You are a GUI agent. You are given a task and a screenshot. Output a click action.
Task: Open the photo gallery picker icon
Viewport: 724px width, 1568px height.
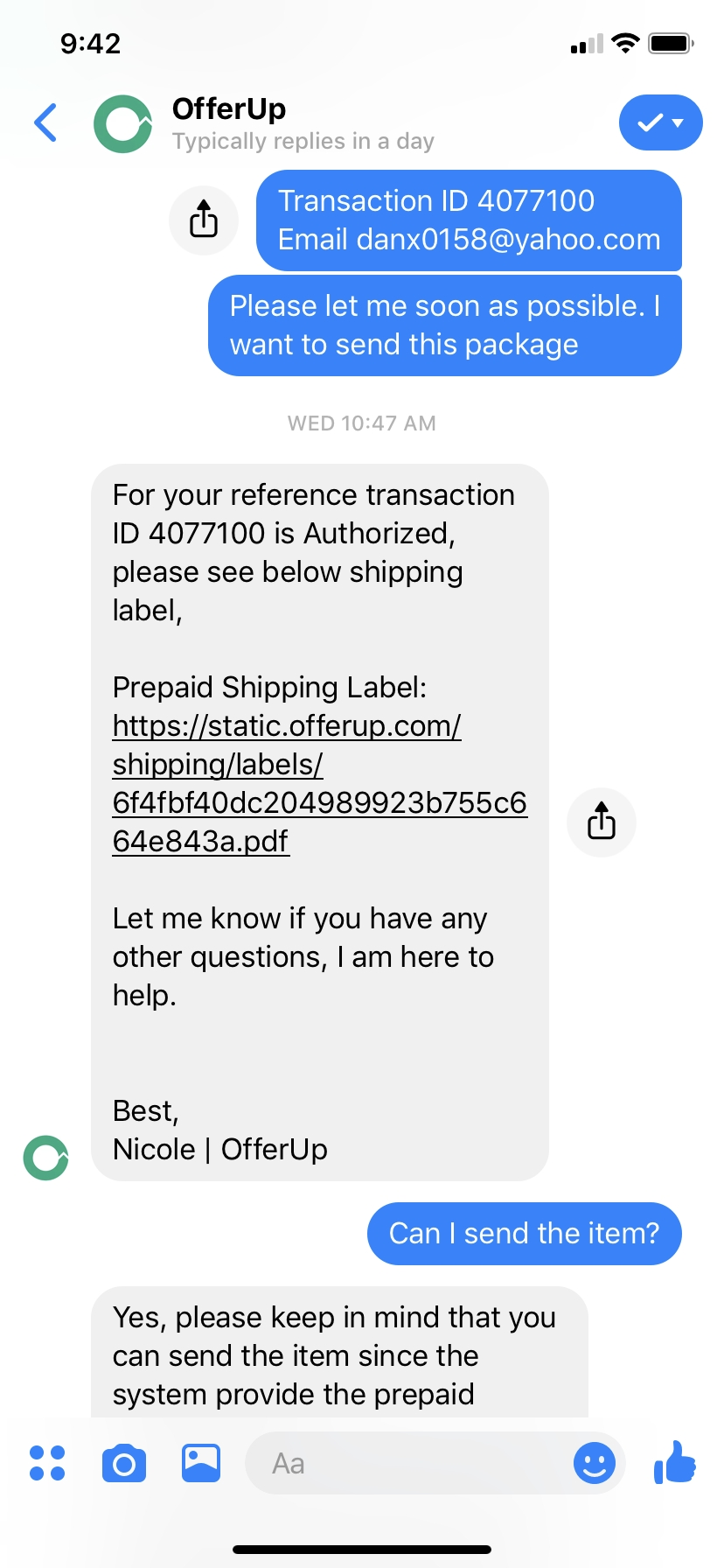200,1462
